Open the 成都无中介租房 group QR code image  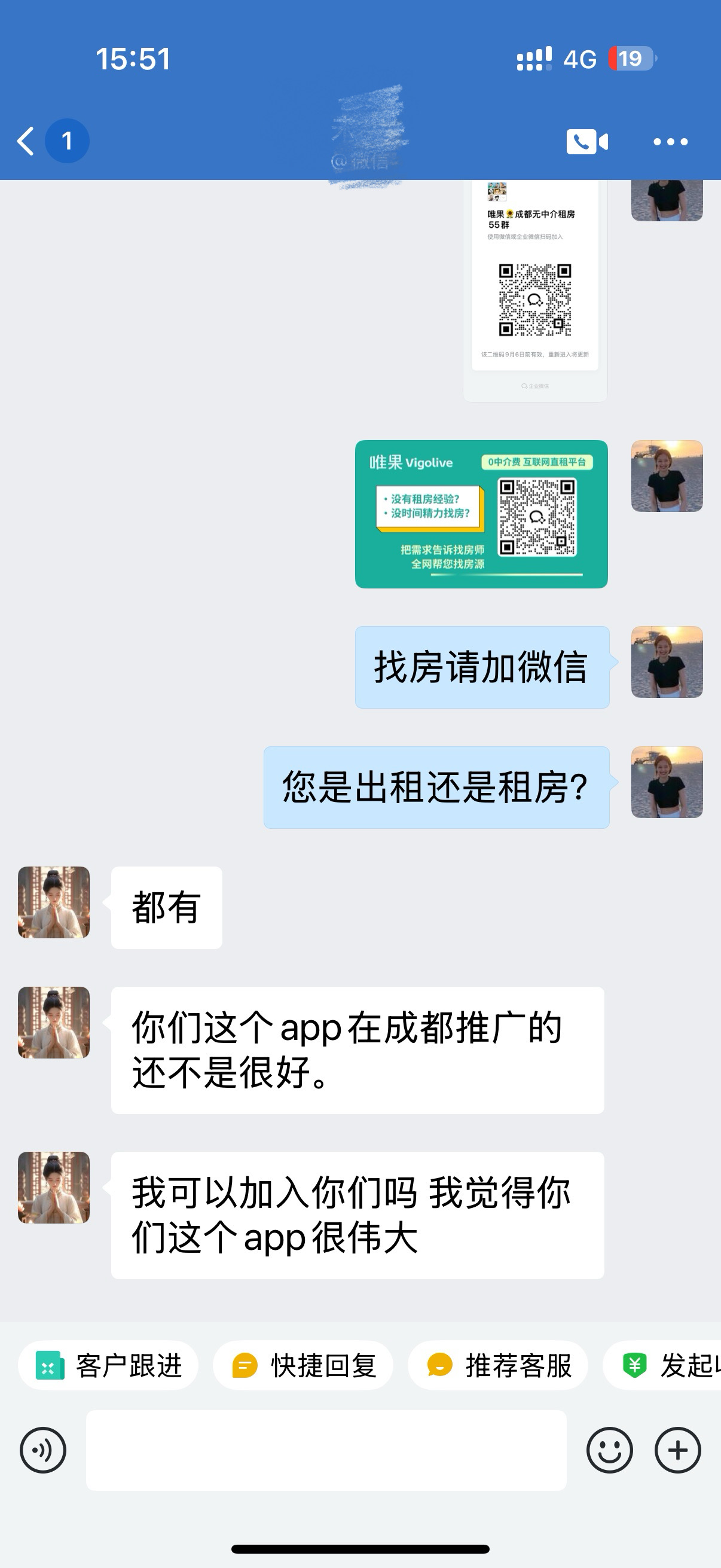(x=536, y=291)
